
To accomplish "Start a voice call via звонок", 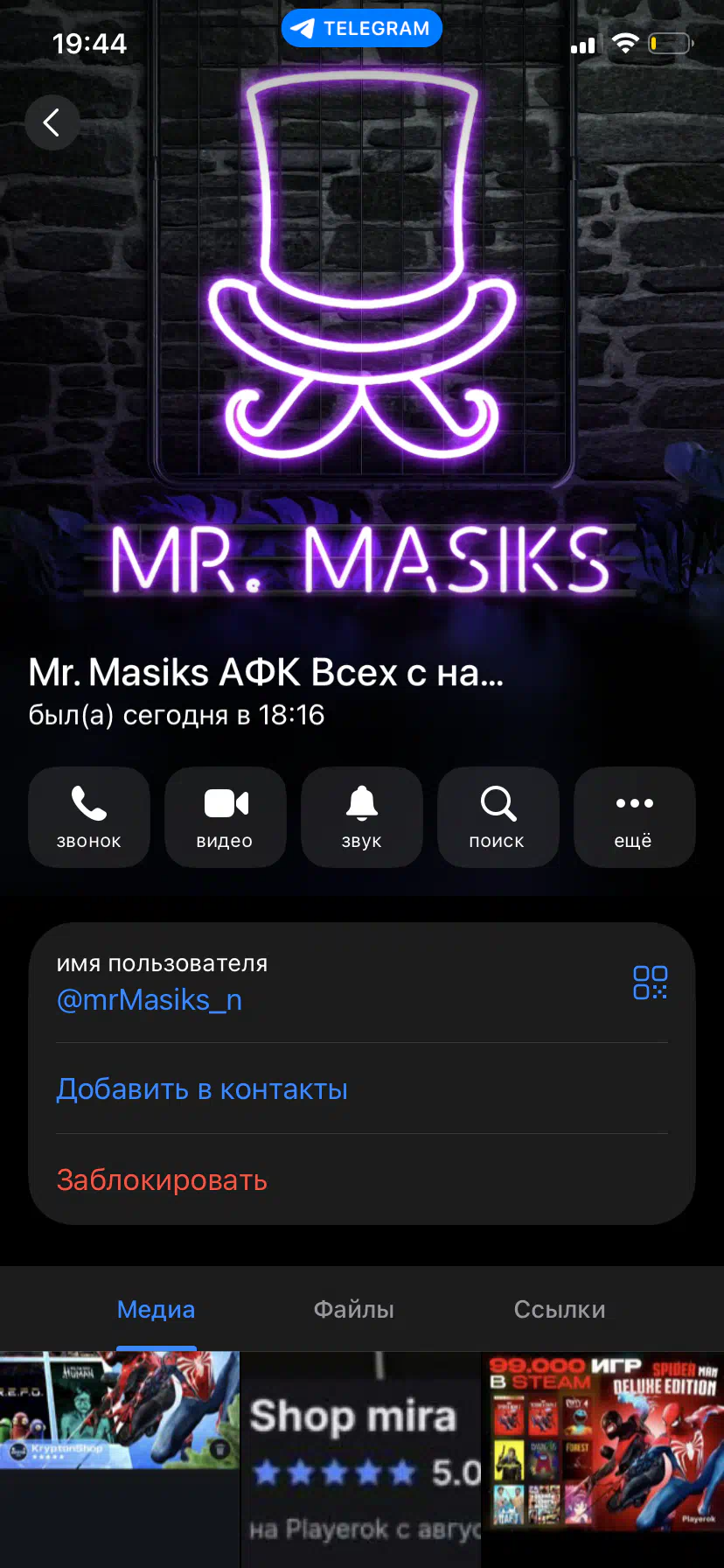I will click(x=89, y=816).
